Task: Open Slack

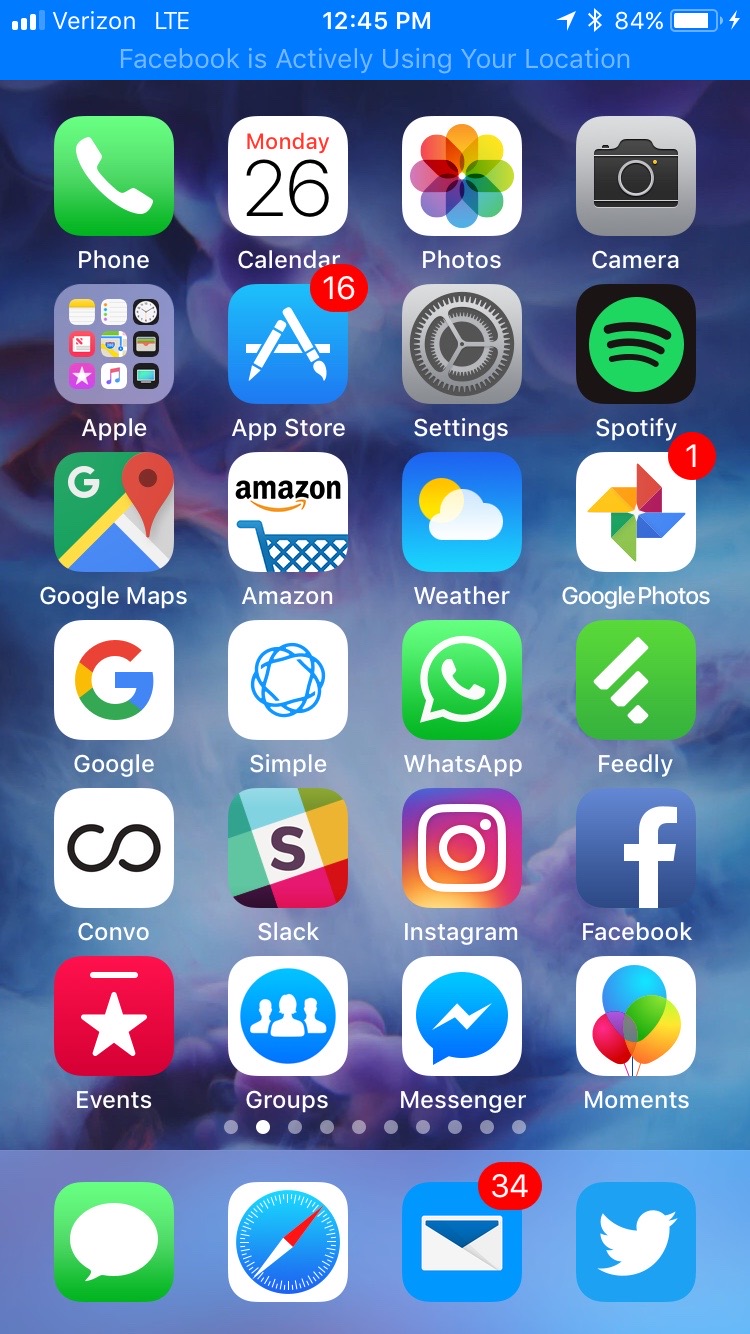Action: click(x=288, y=848)
